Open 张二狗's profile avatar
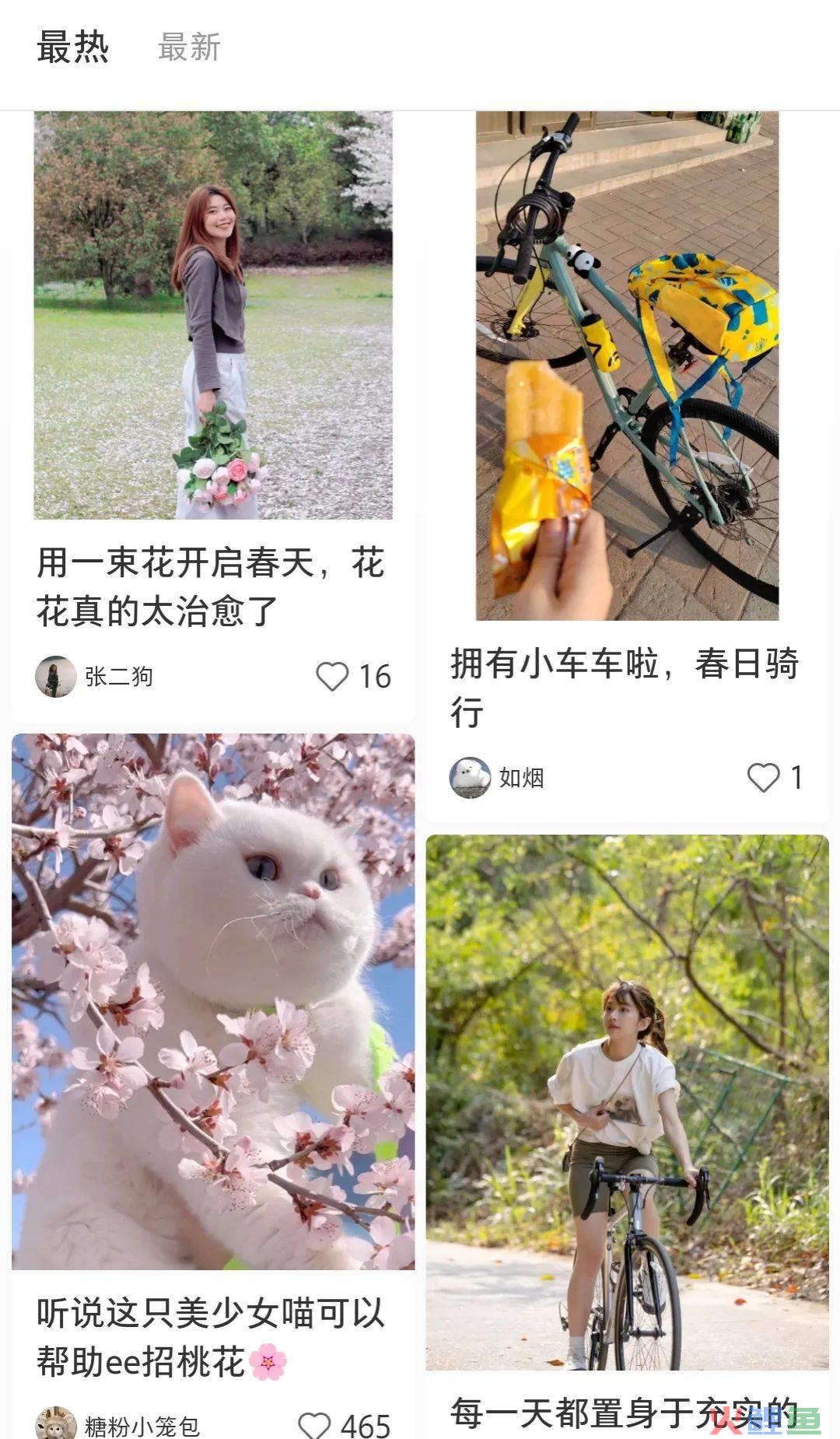The image size is (840, 1439). click(56, 677)
